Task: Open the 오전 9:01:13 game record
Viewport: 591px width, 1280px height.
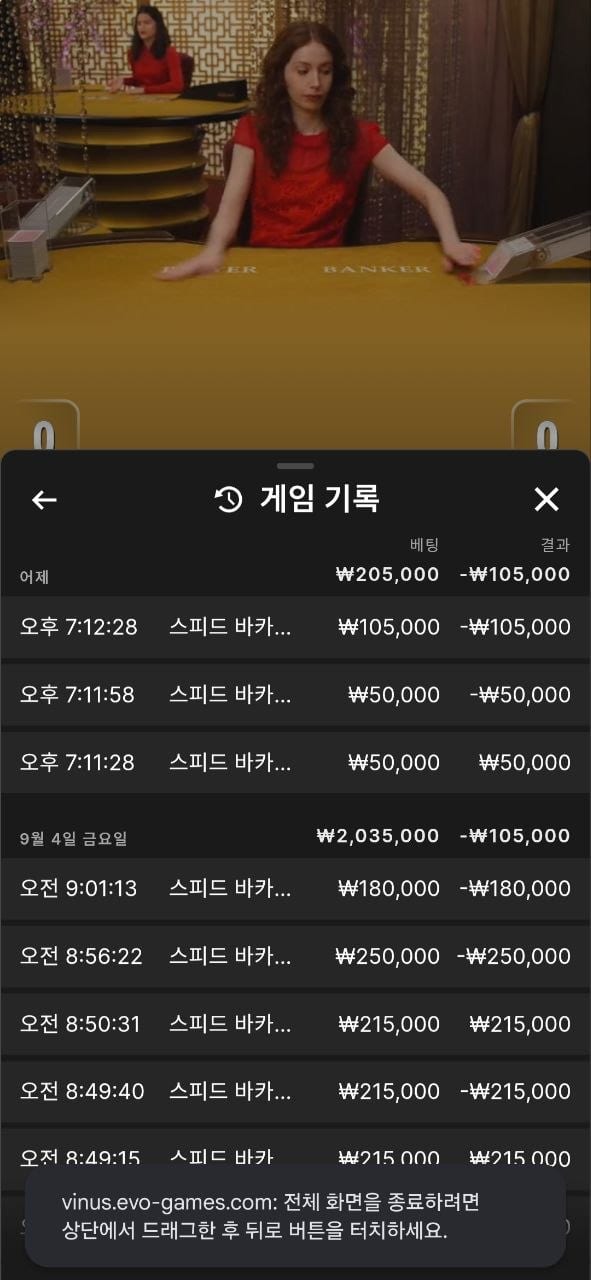Action: click(295, 888)
